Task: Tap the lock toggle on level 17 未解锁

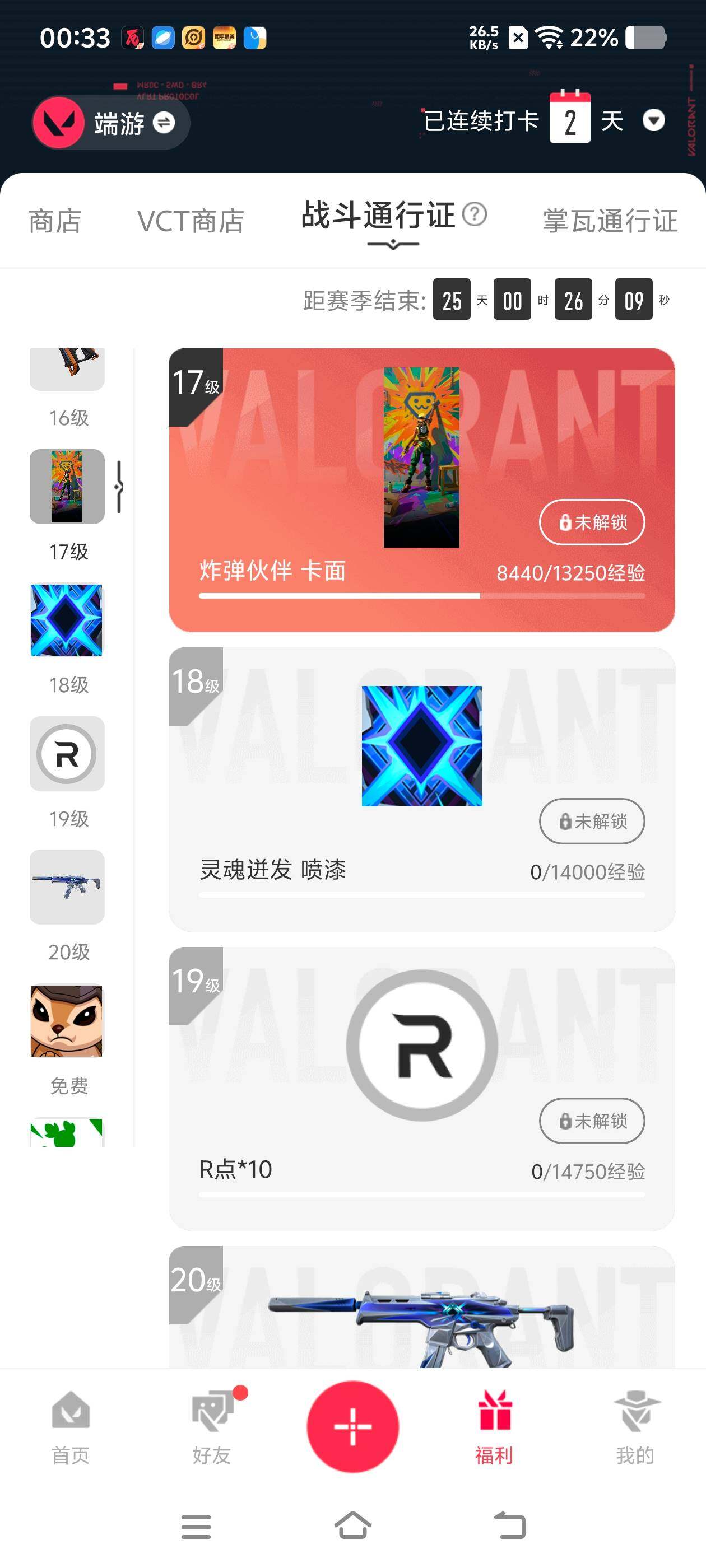Action: (591, 522)
